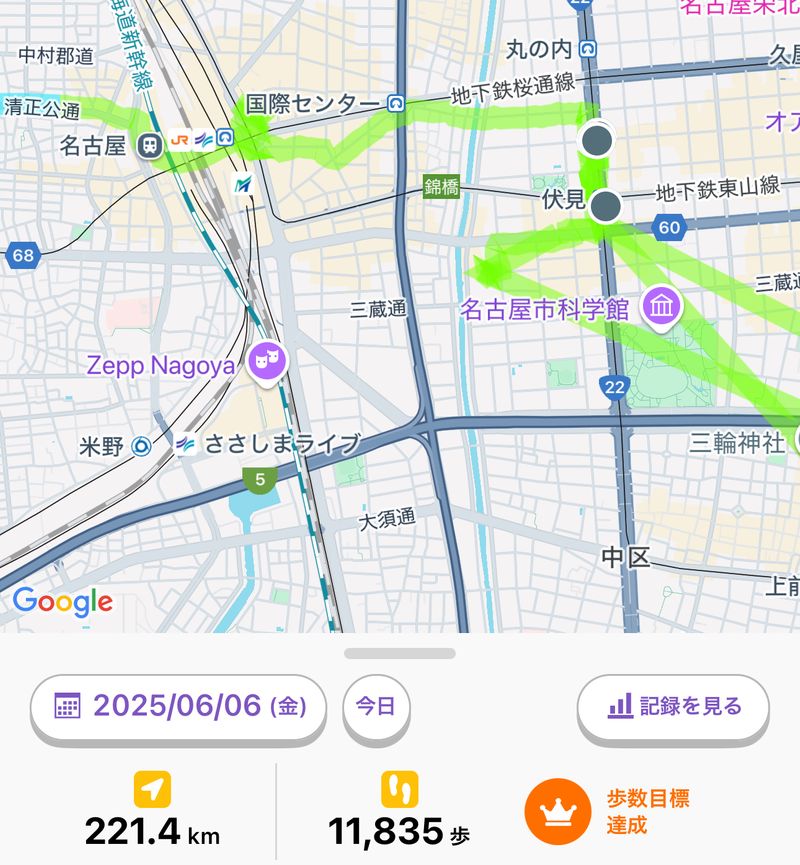
Task: Select the 米野 station marker
Action: (143, 446)
